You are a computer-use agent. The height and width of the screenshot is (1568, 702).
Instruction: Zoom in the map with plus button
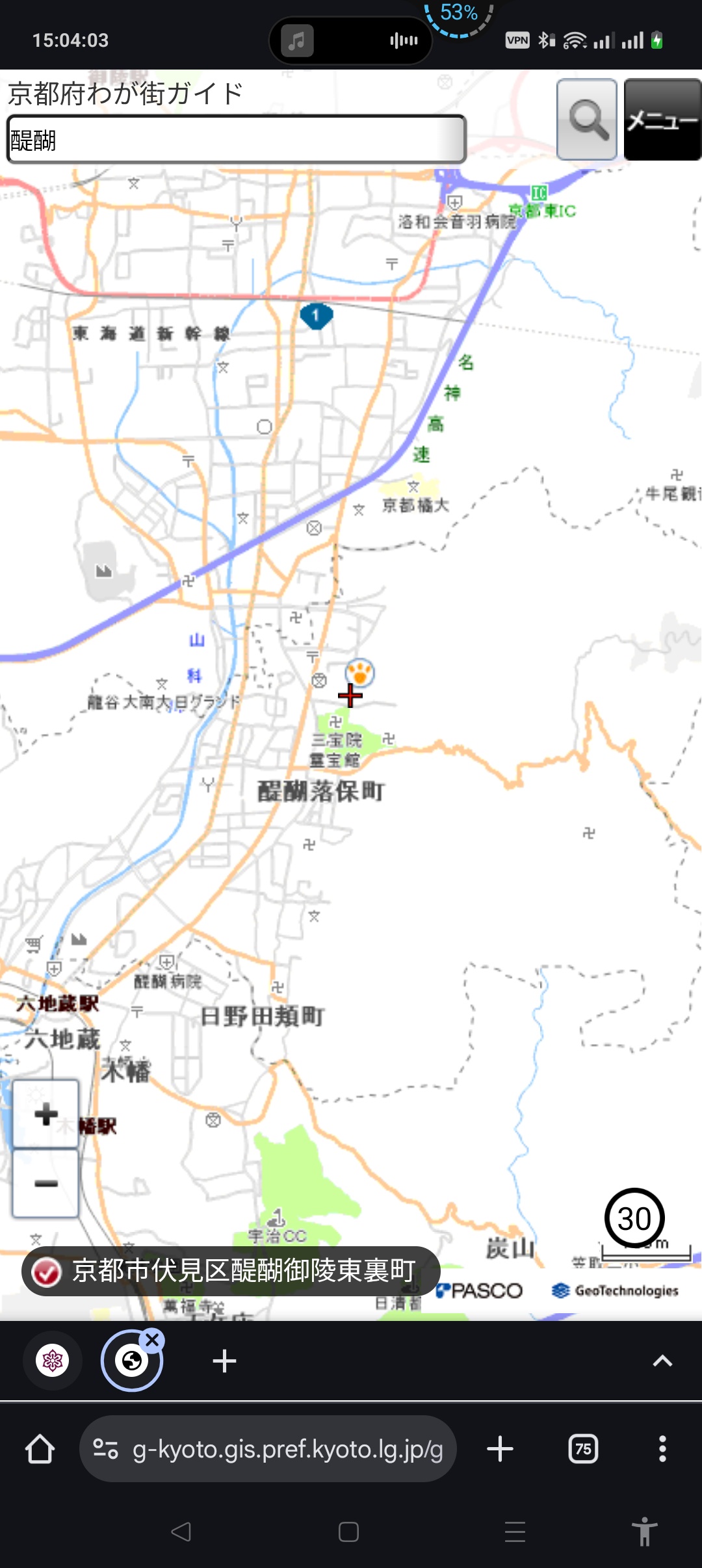click(45, 1114)
